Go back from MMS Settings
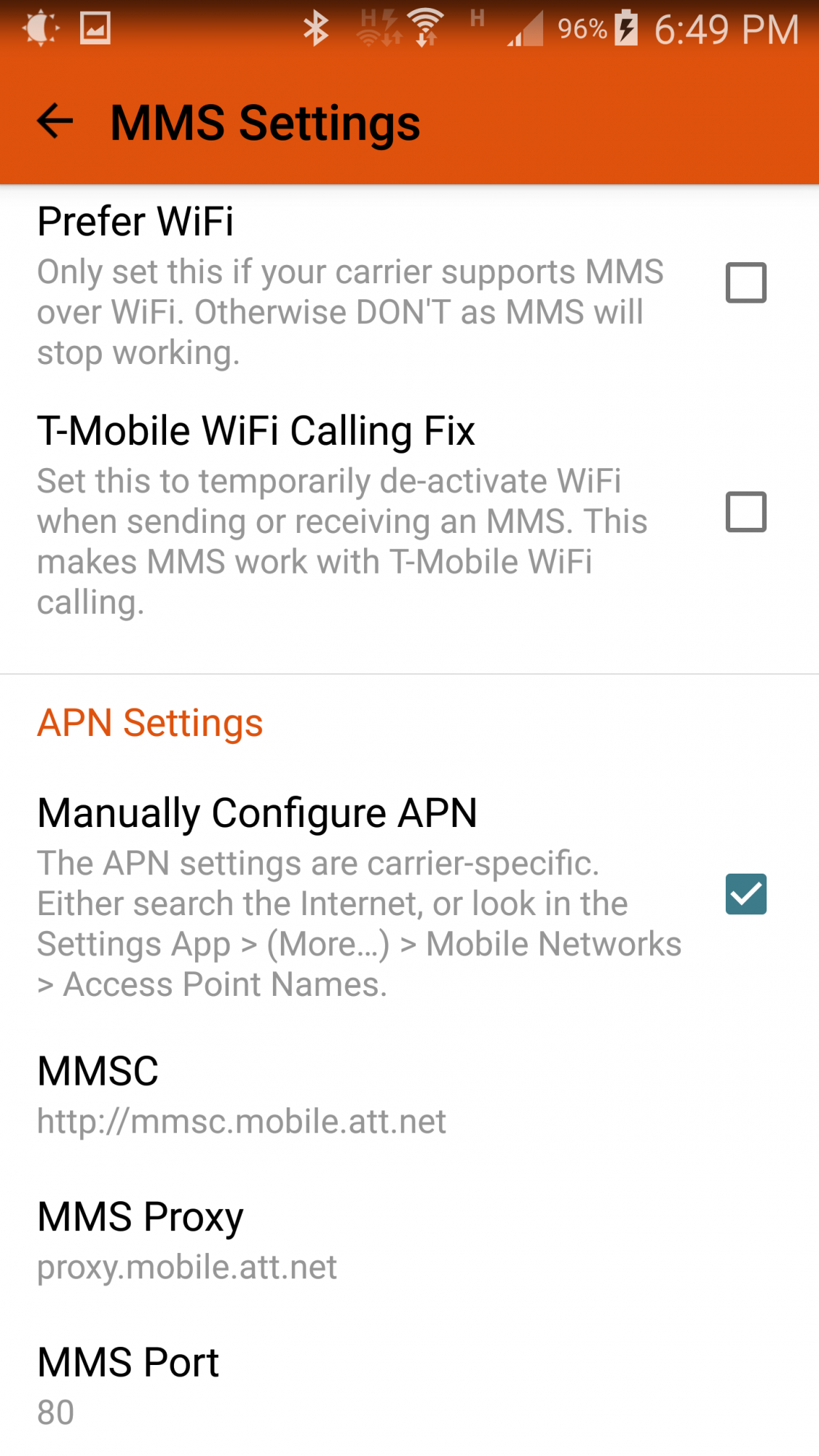This screenshot has height=1456, width=819. coord(55,121)
